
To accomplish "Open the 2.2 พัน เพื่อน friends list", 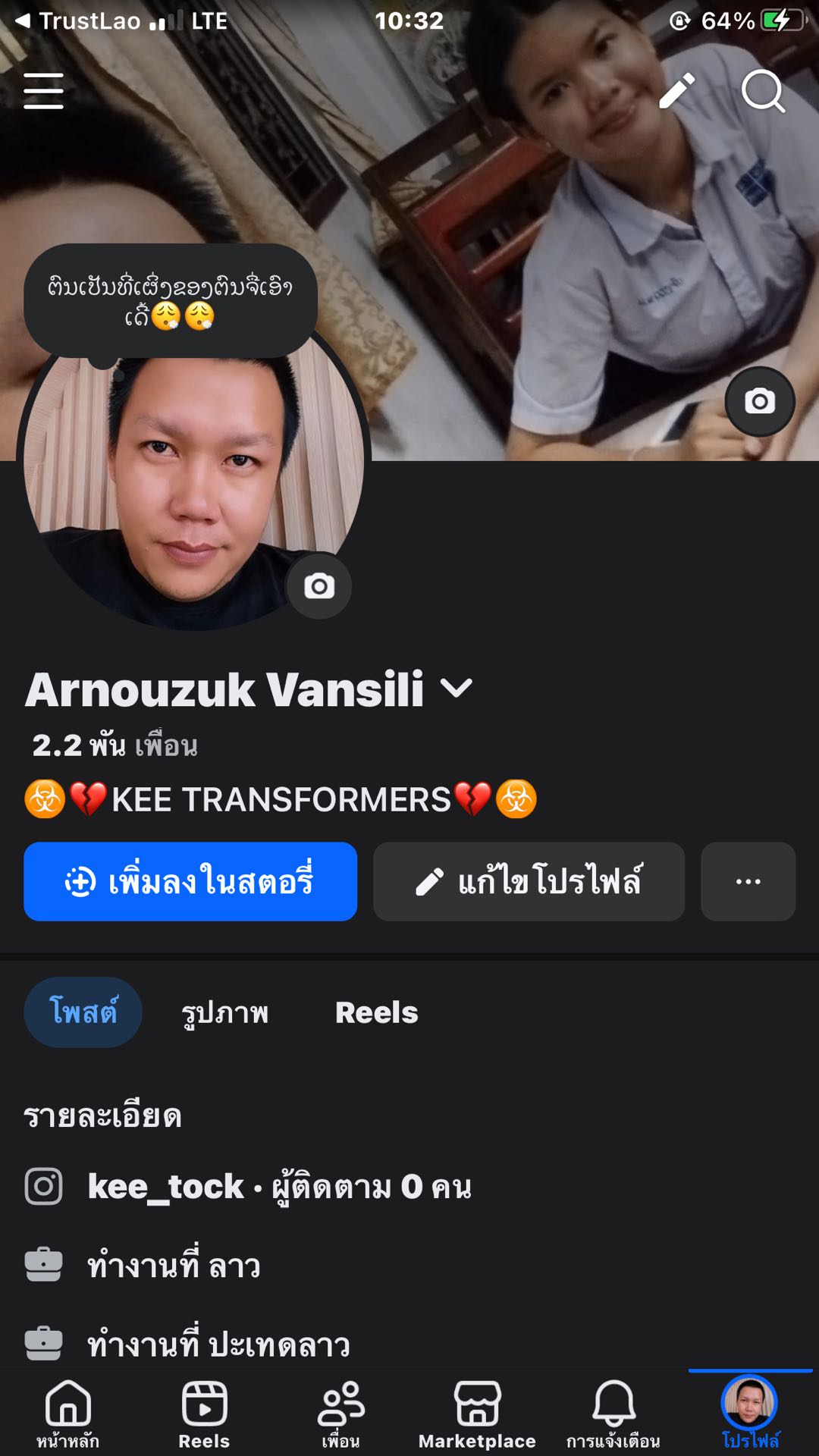I will 115,745.
